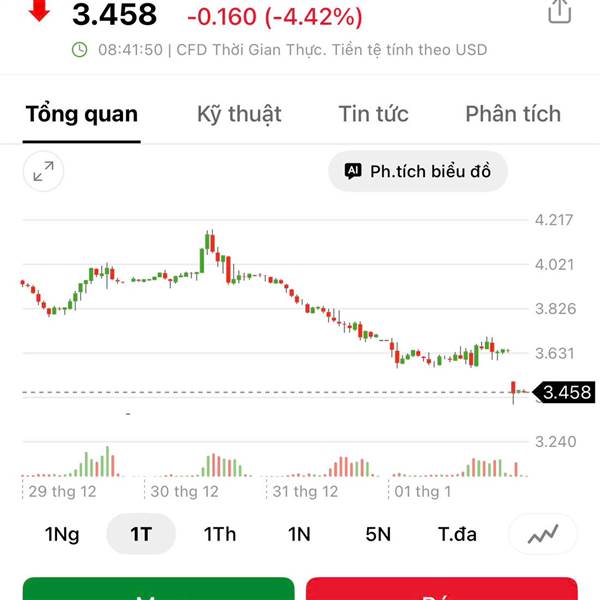Expand the chart to full screen
This screenshot has width=600, height=600.
click(x=43, y=172)
